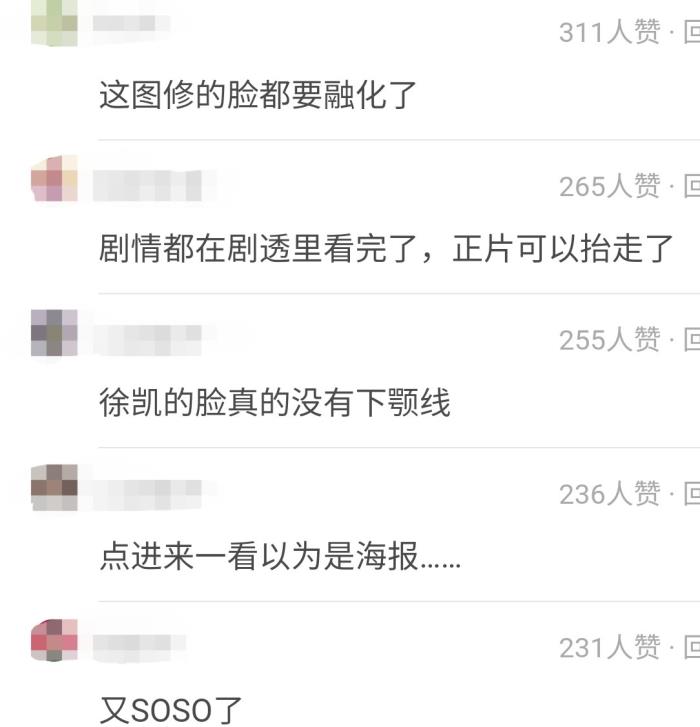Screen dimensions: 700x727
Task: Like the 徐凯 jawline comment
Action: tap(609, 340)
